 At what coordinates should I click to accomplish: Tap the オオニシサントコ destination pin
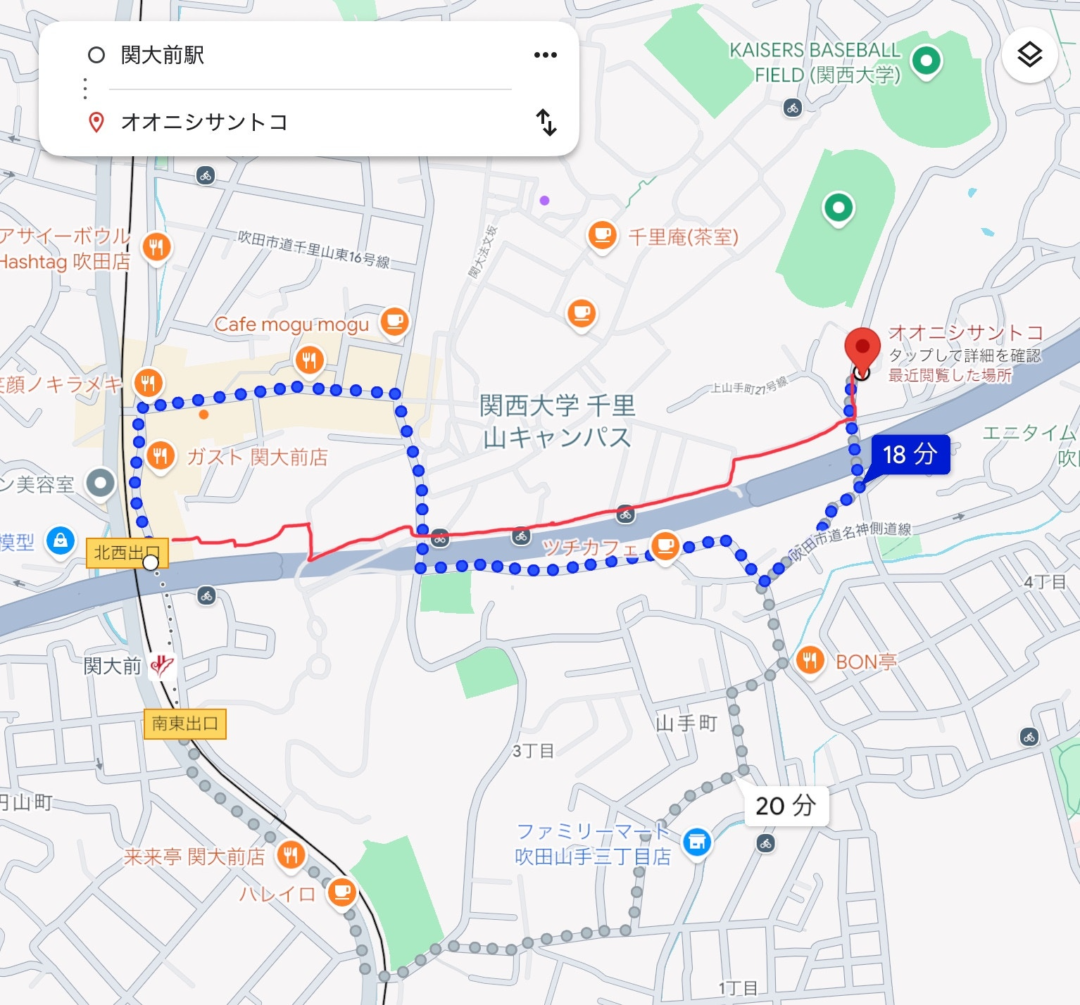(x=861, y=350)
